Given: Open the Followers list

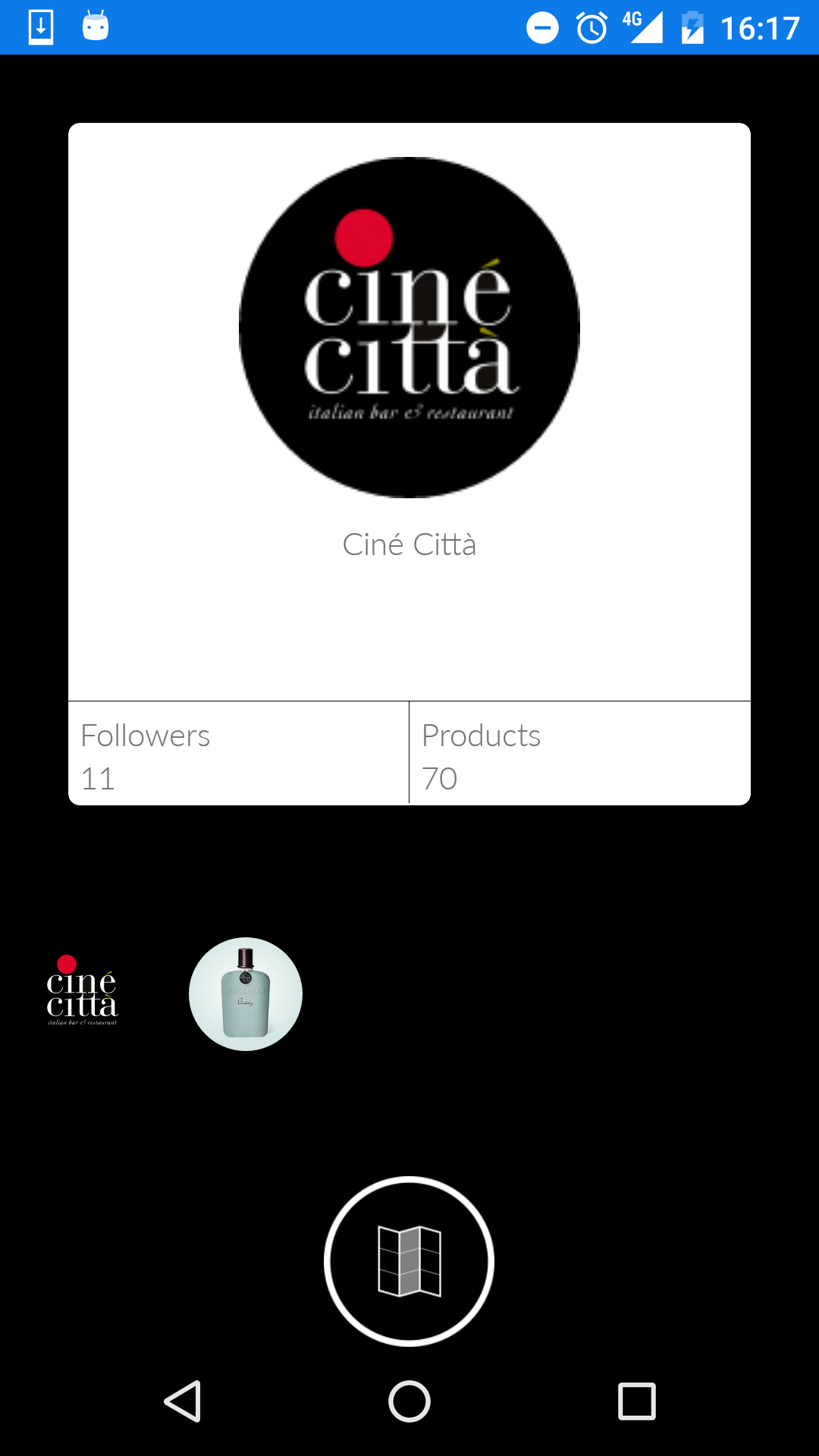Looking at the screenshot, I should point(238,755).
